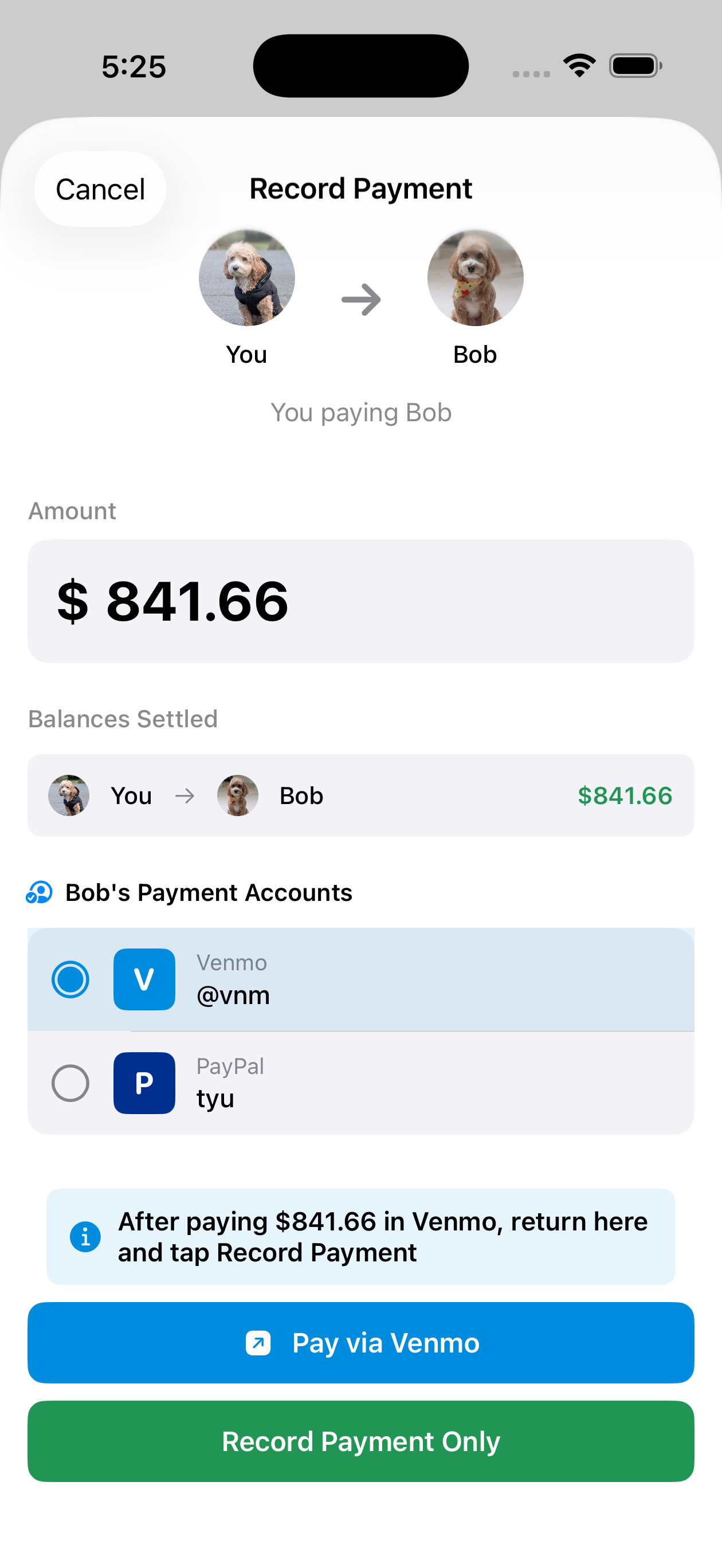Tap Bob's small avatar in Balances Settled row
This screenshot has width=722, height=1568.
coord(237,795)
